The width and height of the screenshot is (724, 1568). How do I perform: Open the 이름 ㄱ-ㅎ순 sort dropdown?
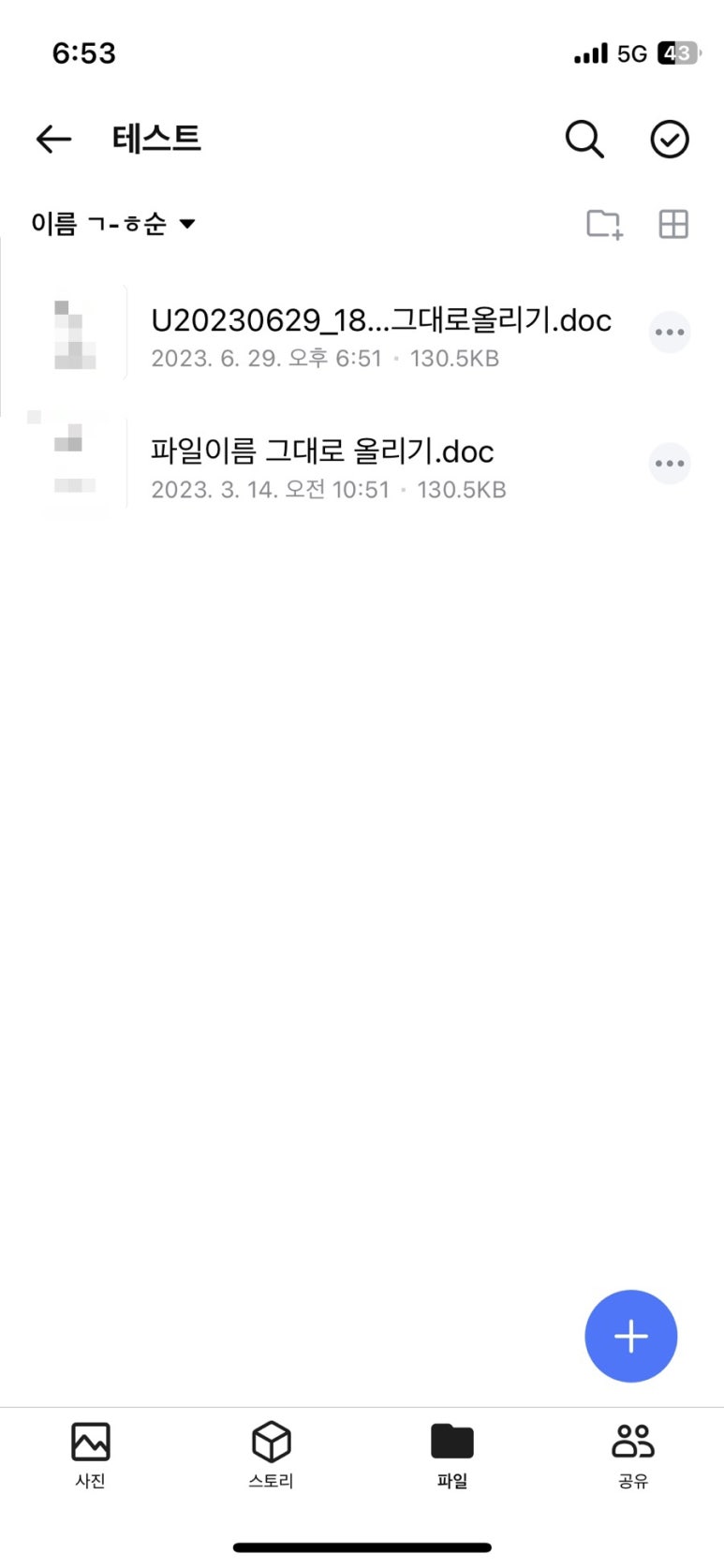pyautogui.click(x=113, y=224)
